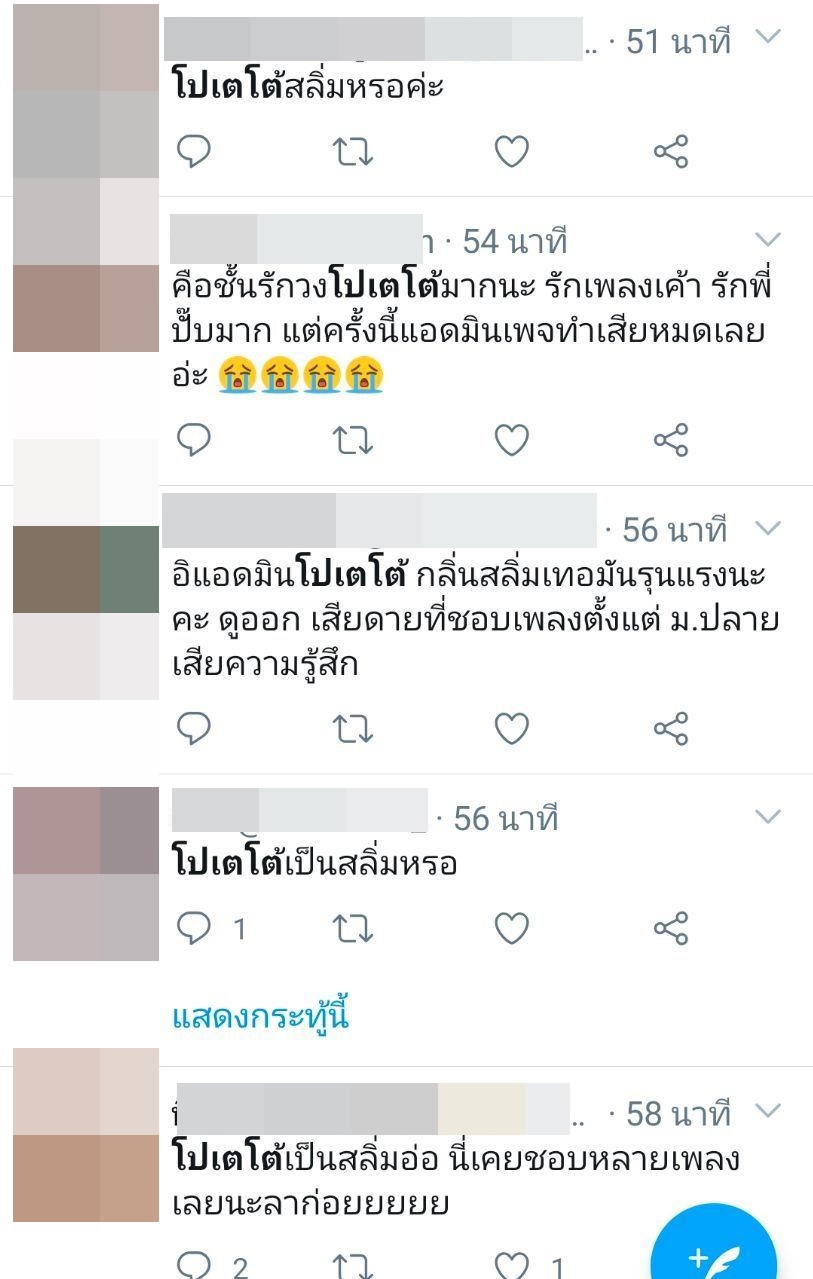This screenshot has height=1279, width=813.
Task: Reply to the 51 นาที tweet
Action: pos(193,151)
